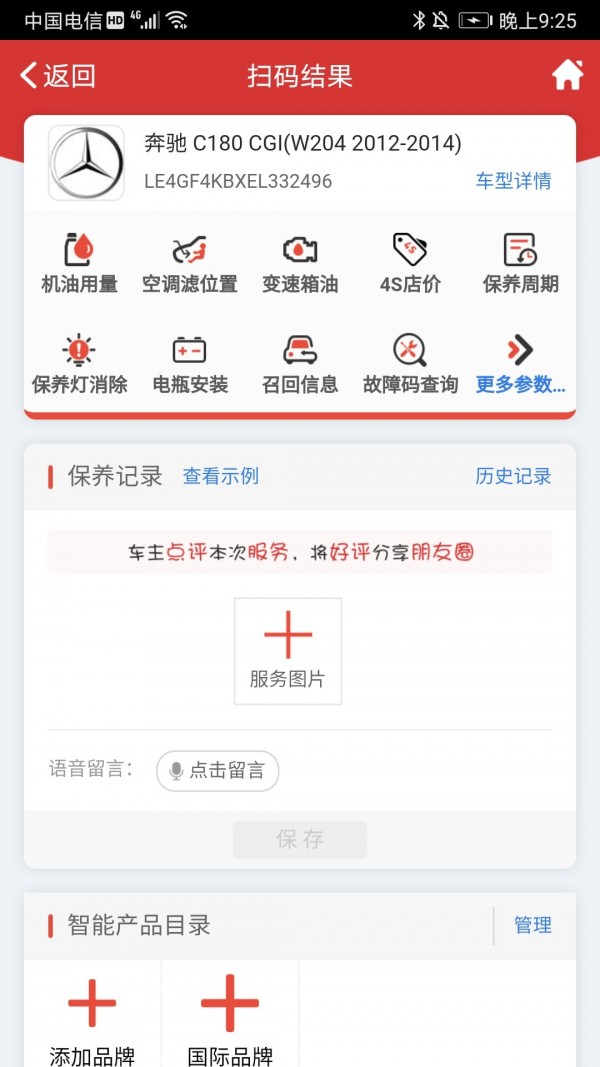Open 保养周期
Screen dimensions: 600x1067
520,263
